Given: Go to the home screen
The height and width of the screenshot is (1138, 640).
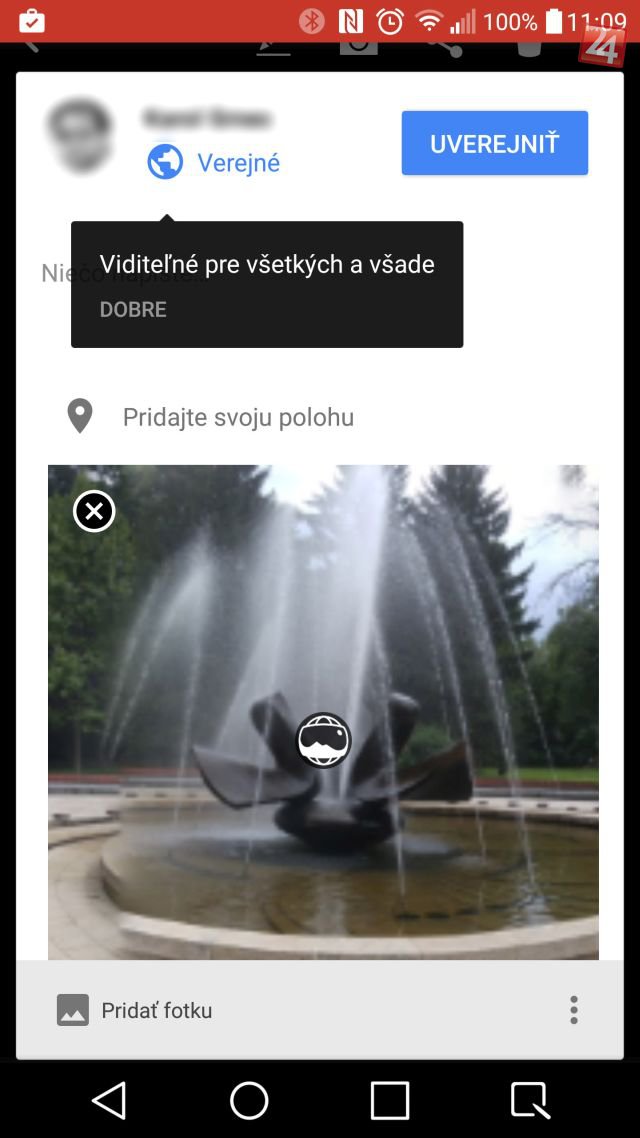Looking at the screenshot, I should 249,1100.
